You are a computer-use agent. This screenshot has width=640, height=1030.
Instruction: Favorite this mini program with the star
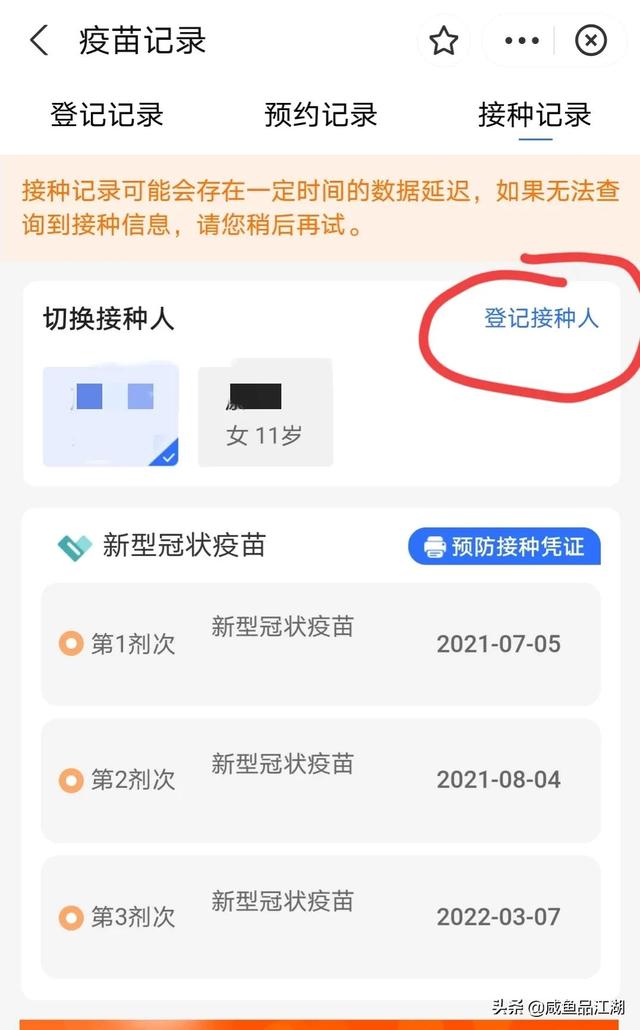(443, 41)
